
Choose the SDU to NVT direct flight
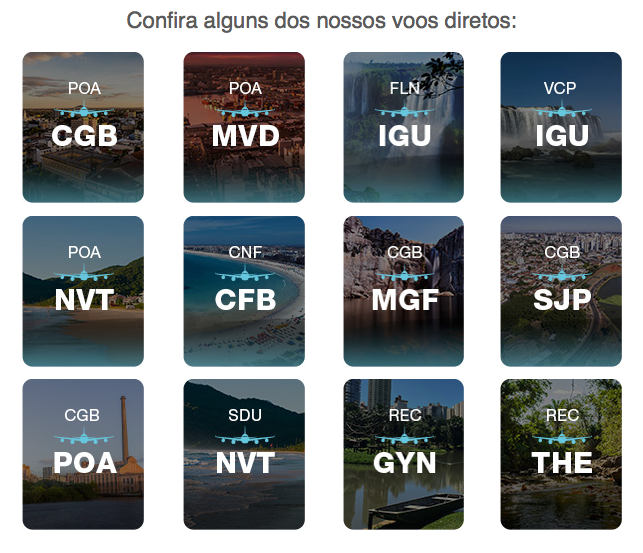click(x=244, y=454)
